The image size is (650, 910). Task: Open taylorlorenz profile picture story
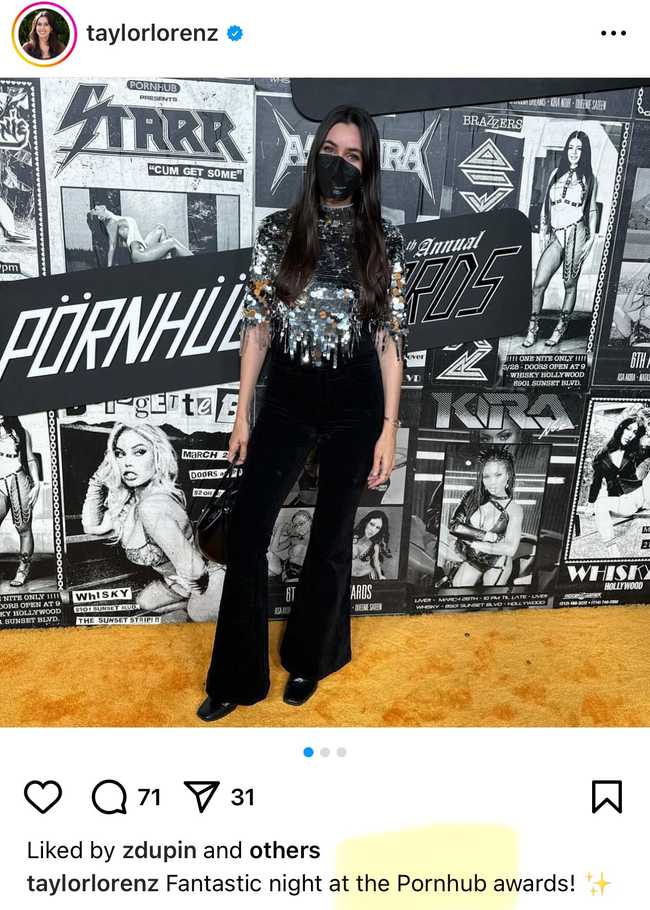(43, 34)
